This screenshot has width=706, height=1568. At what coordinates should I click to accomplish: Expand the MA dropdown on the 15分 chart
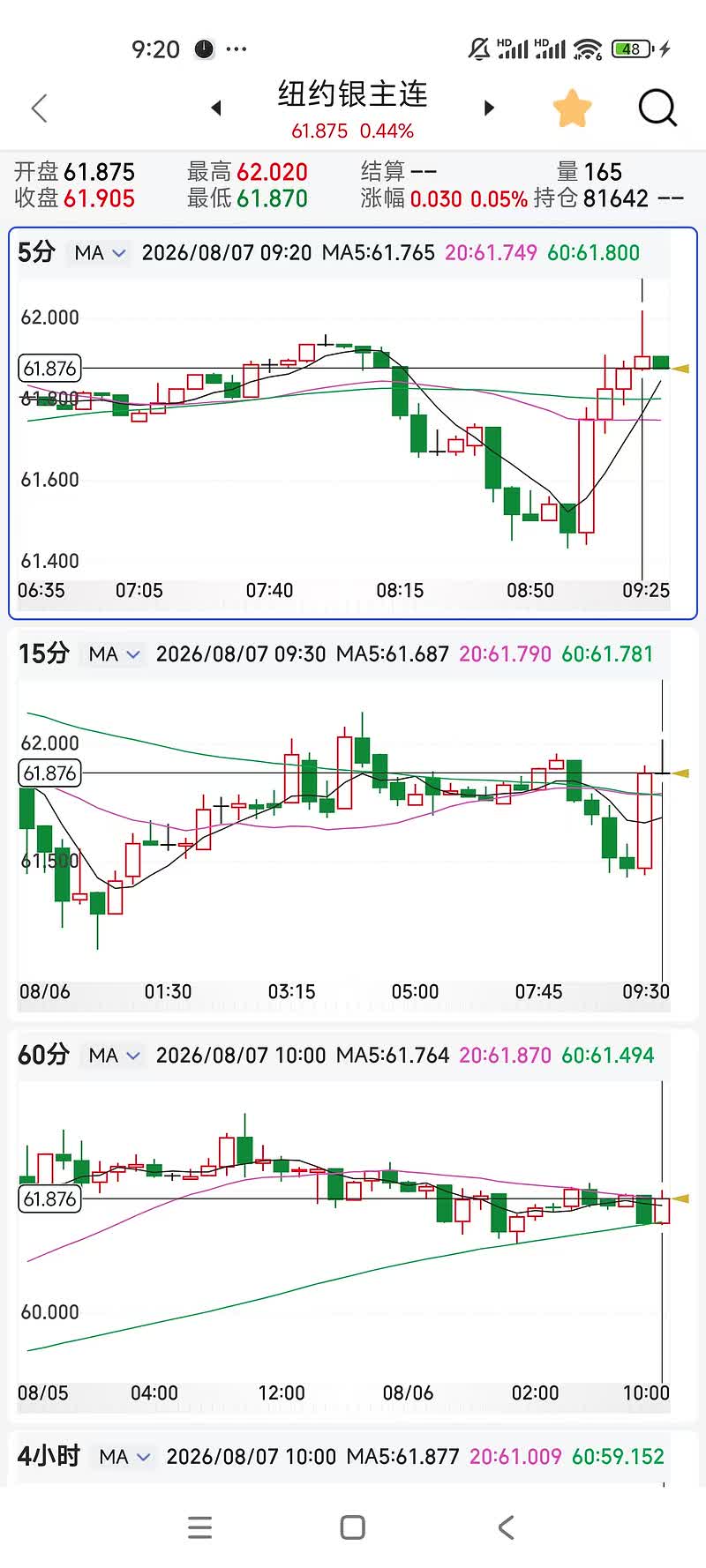(114, 654)
